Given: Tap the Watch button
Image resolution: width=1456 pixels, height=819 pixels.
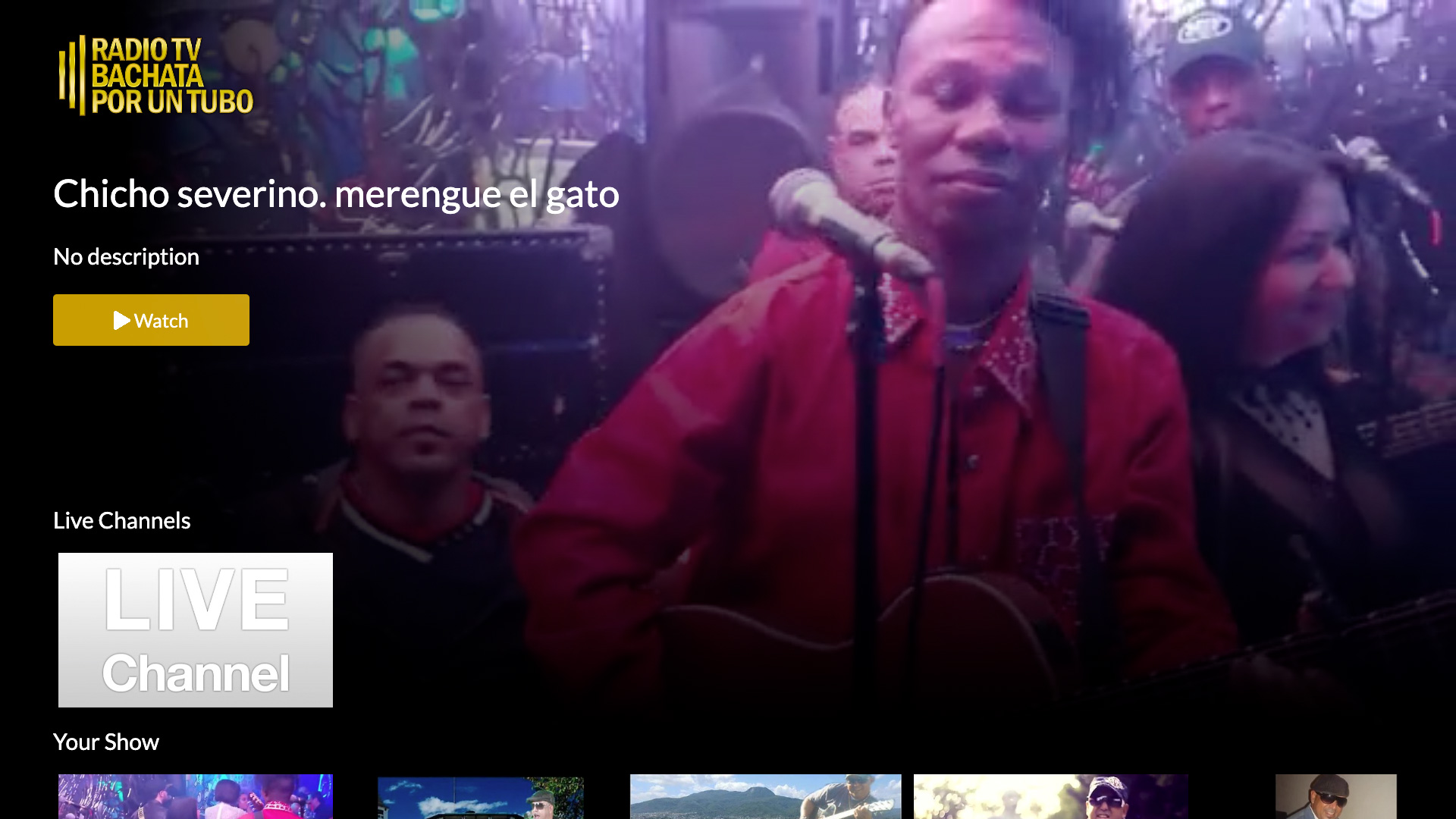Looking at the screenshot, I should (151, 320).
